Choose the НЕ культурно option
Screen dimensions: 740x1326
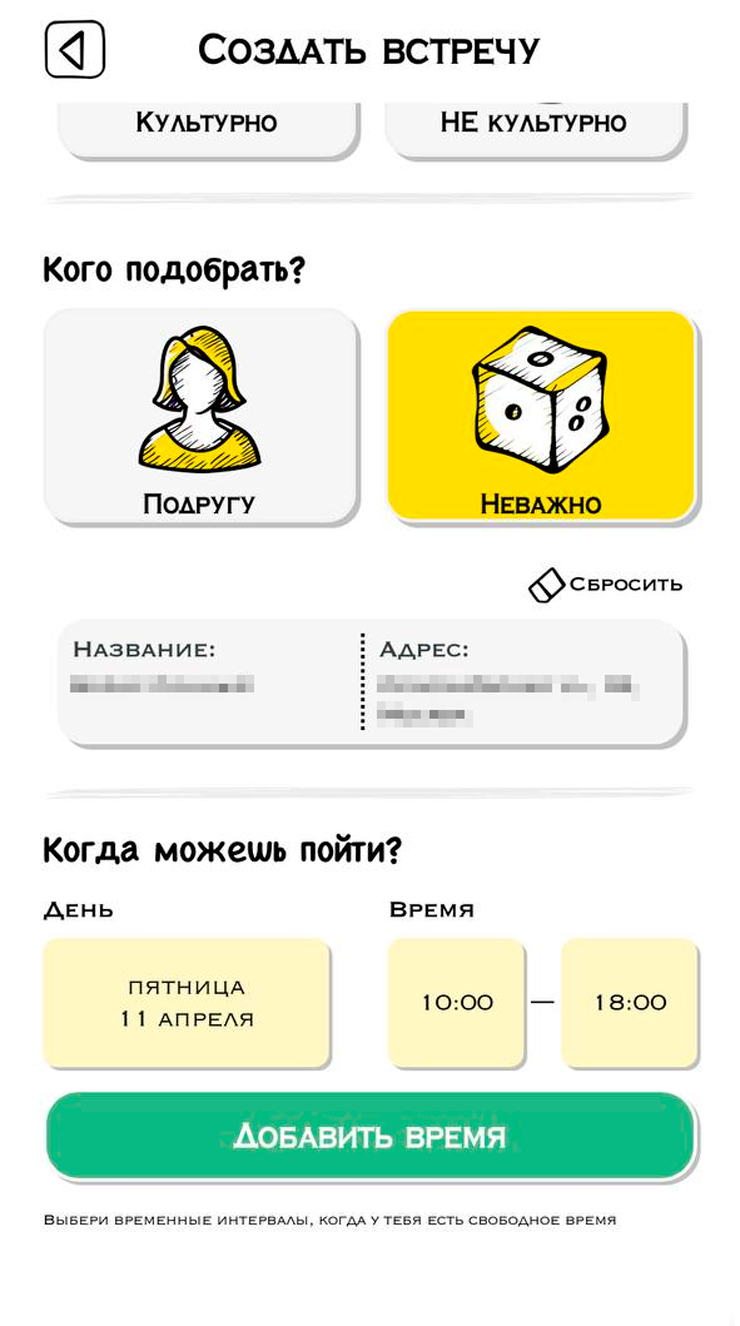point(534,126)
